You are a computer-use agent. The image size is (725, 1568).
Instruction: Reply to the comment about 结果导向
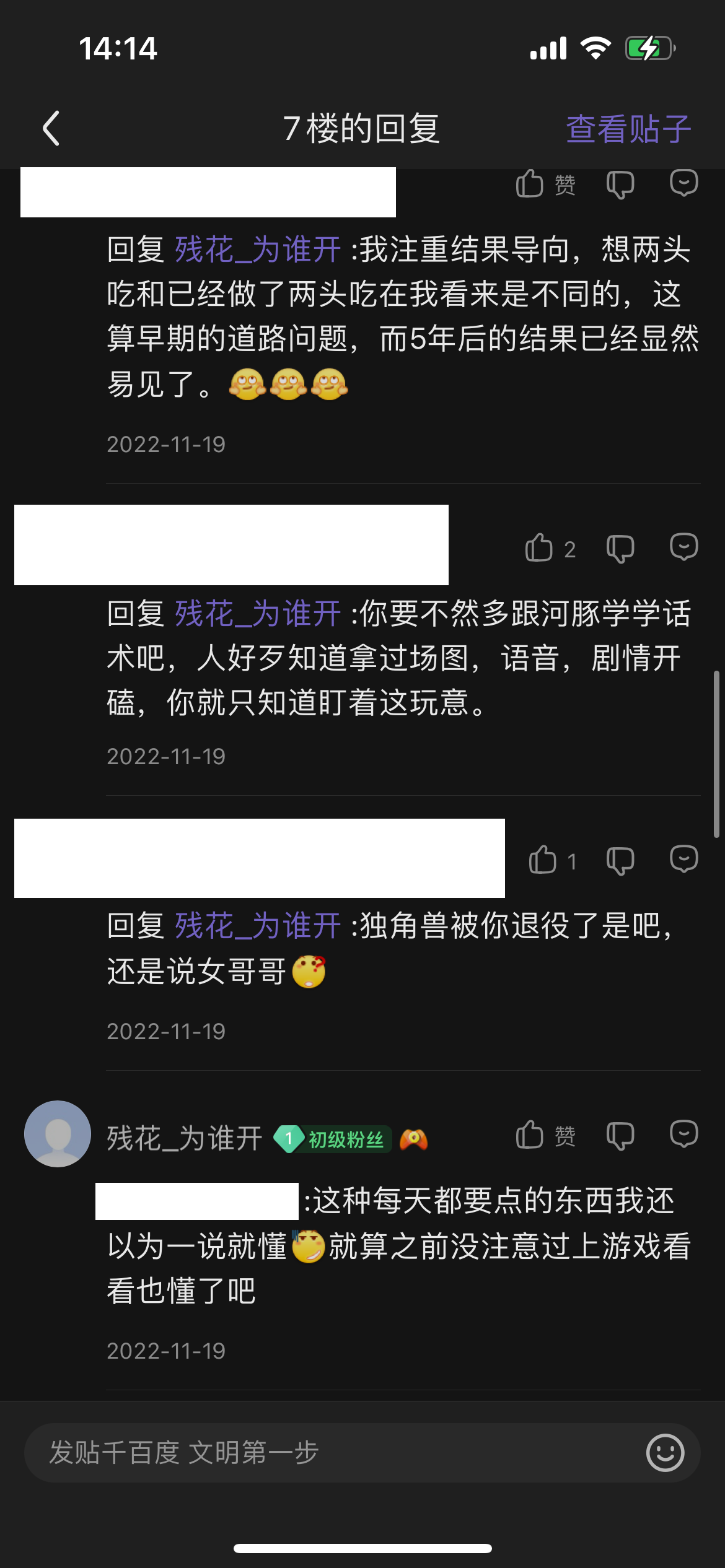coord(683,183)
